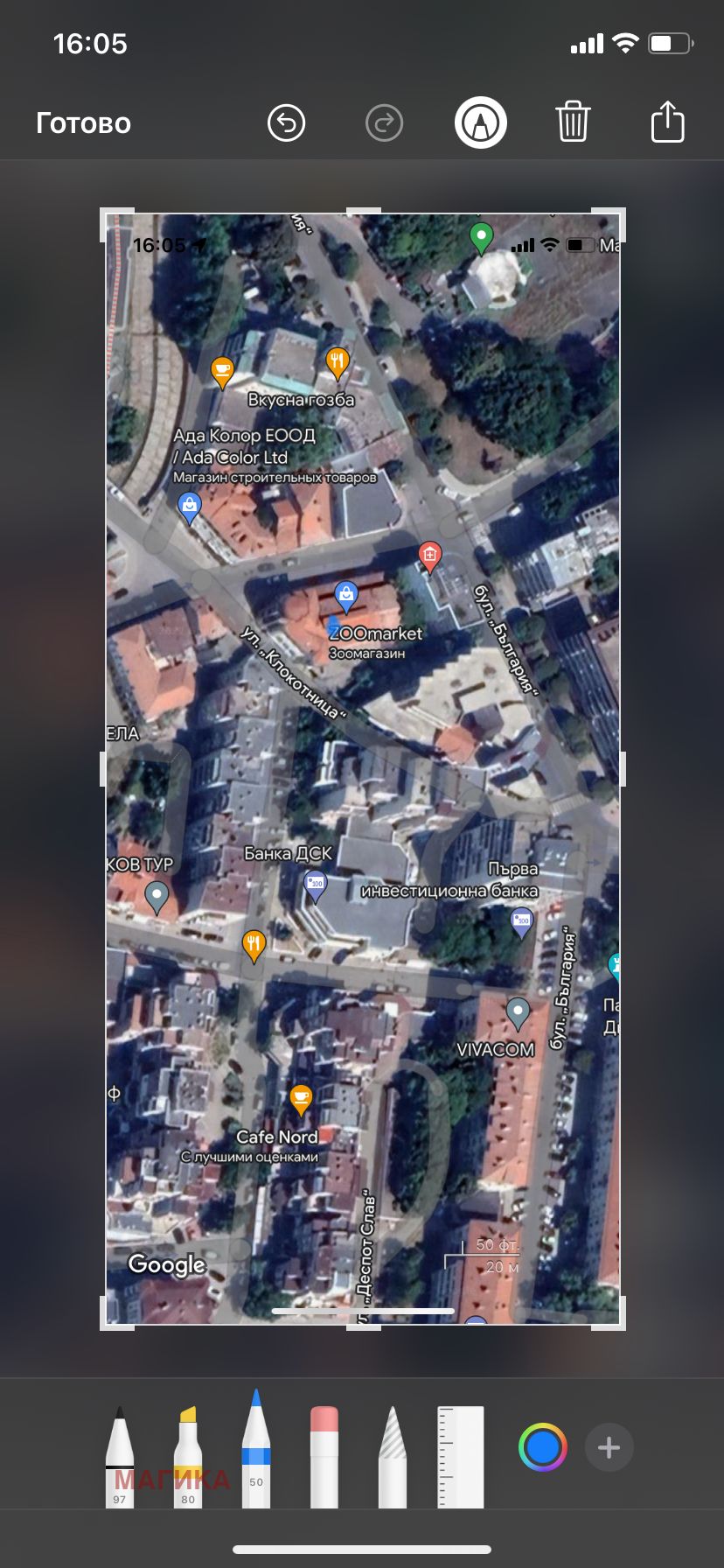Choose the lasso selection tool
This screenshot has width=724, height=1568.
[393, 1456]
